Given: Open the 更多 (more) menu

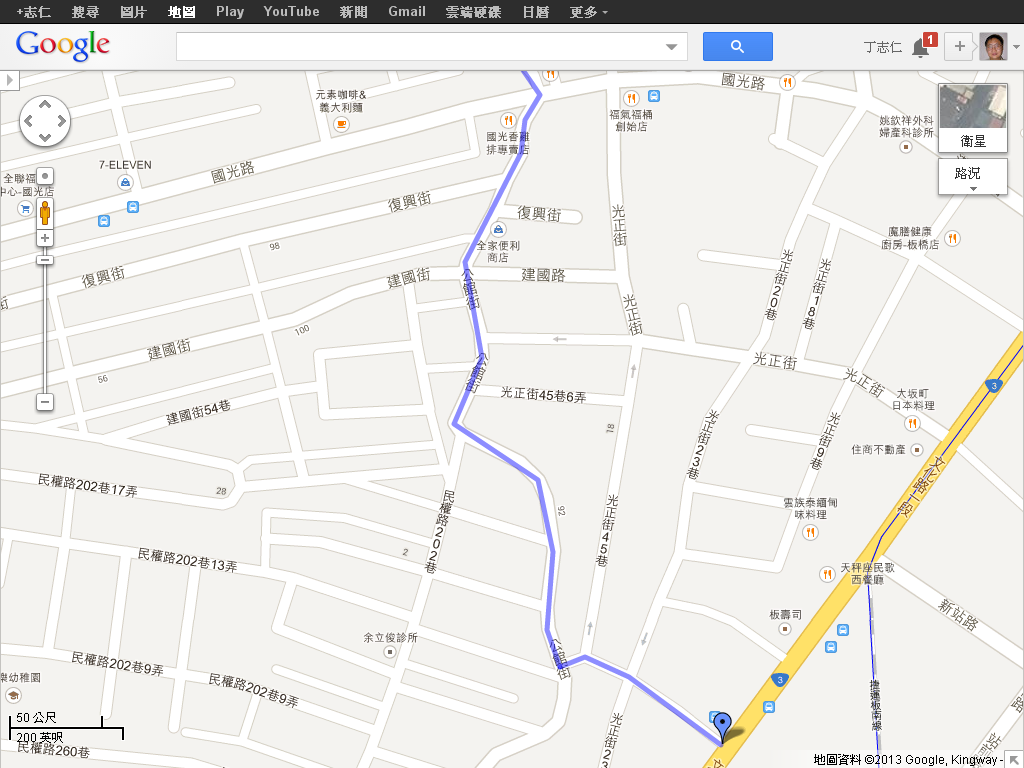Looking at the screenshot, I should click(588, 12).
